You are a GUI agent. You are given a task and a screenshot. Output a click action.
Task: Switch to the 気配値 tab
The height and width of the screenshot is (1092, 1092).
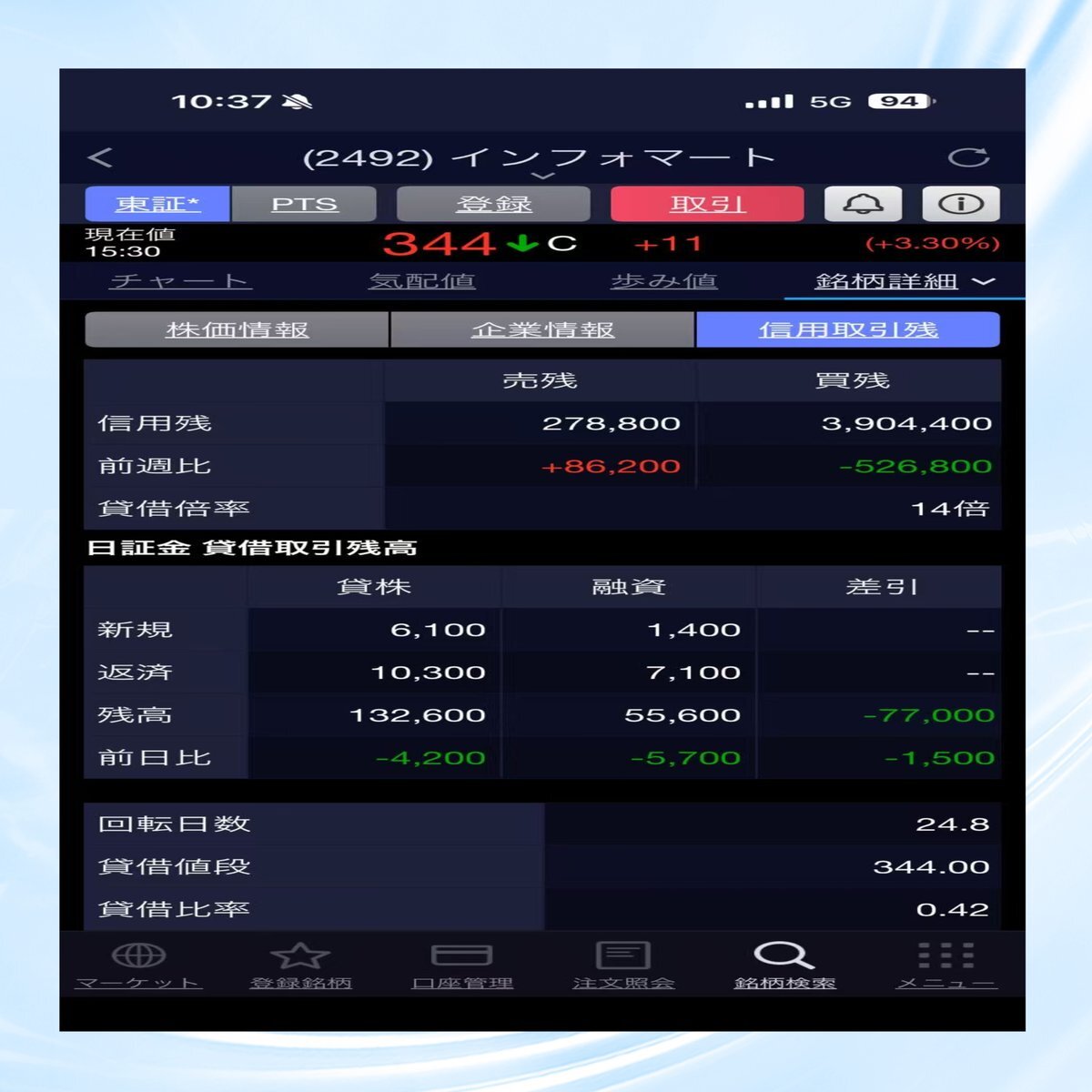point(421,281)
